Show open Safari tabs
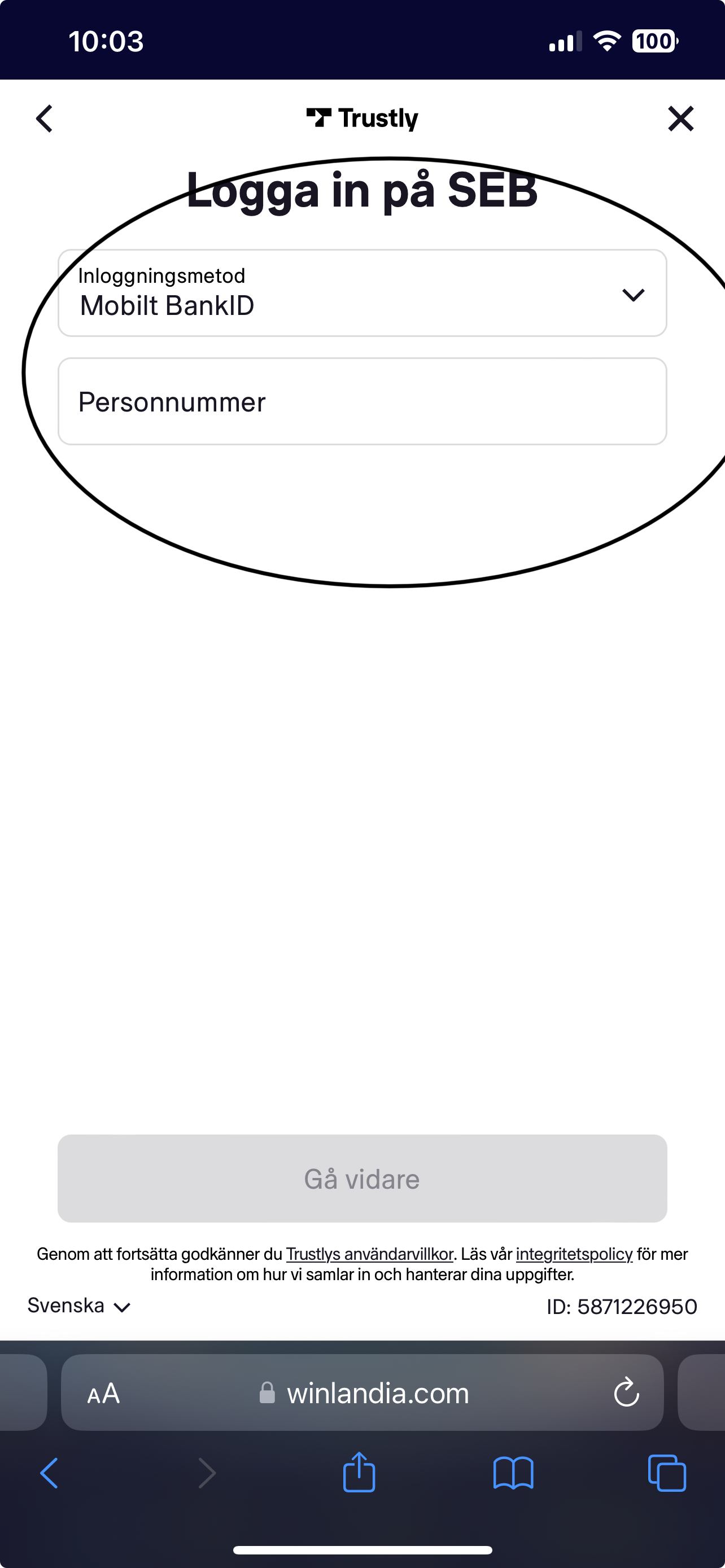 tap(667, 1473)
